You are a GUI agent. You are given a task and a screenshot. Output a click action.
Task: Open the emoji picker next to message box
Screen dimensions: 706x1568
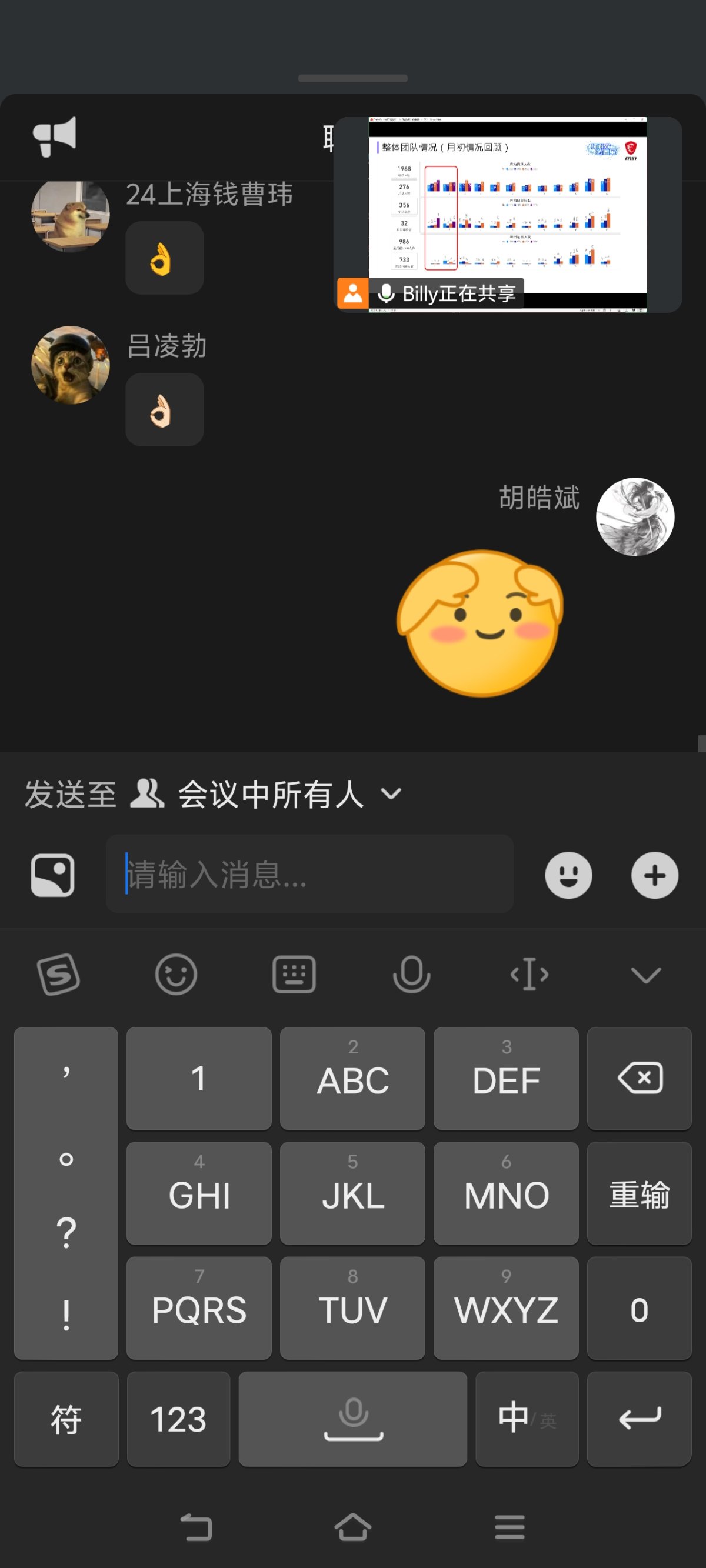[x=568, y=875]
